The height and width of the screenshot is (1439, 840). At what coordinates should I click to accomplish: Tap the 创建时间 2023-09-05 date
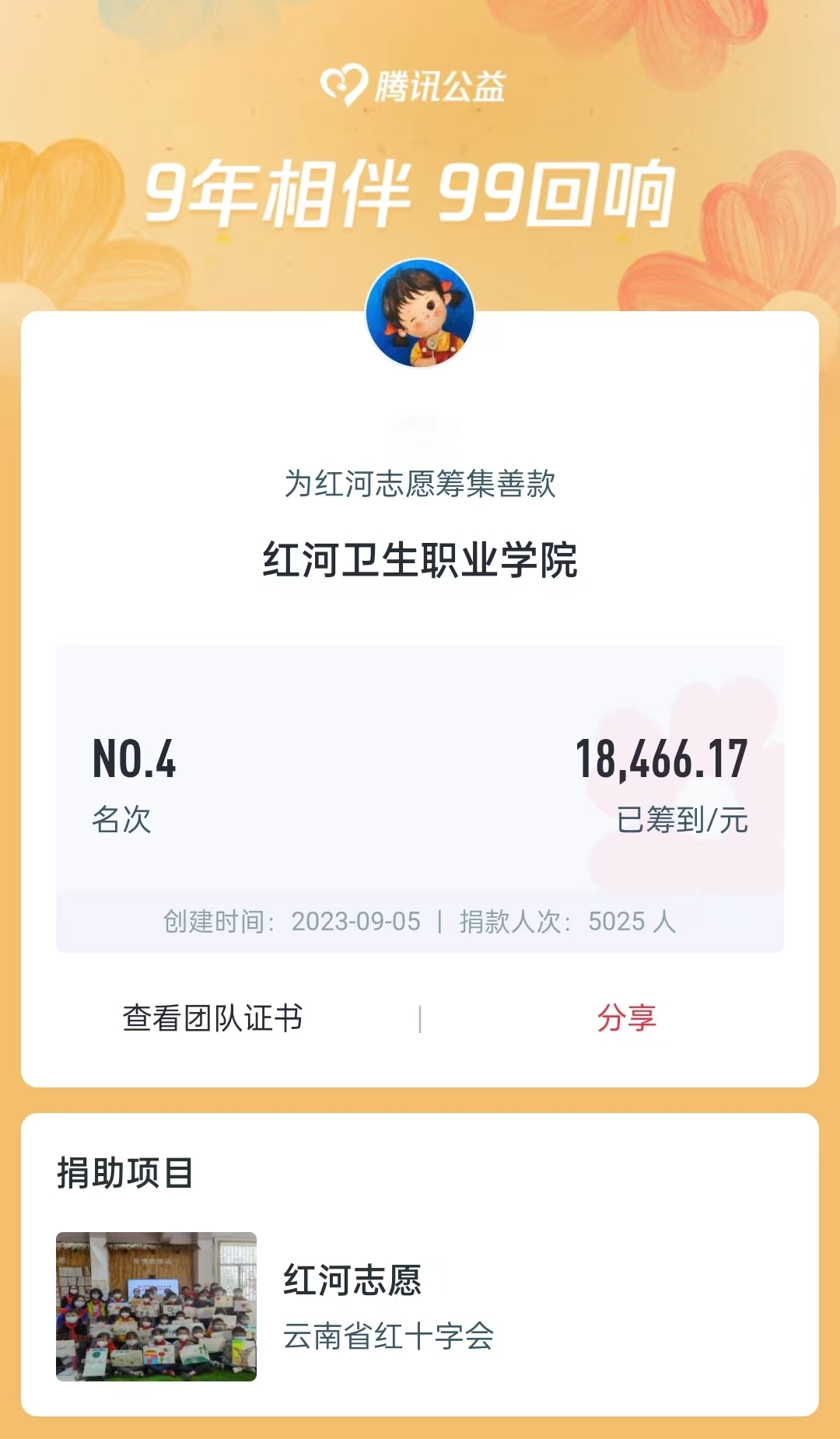(294, 922)
